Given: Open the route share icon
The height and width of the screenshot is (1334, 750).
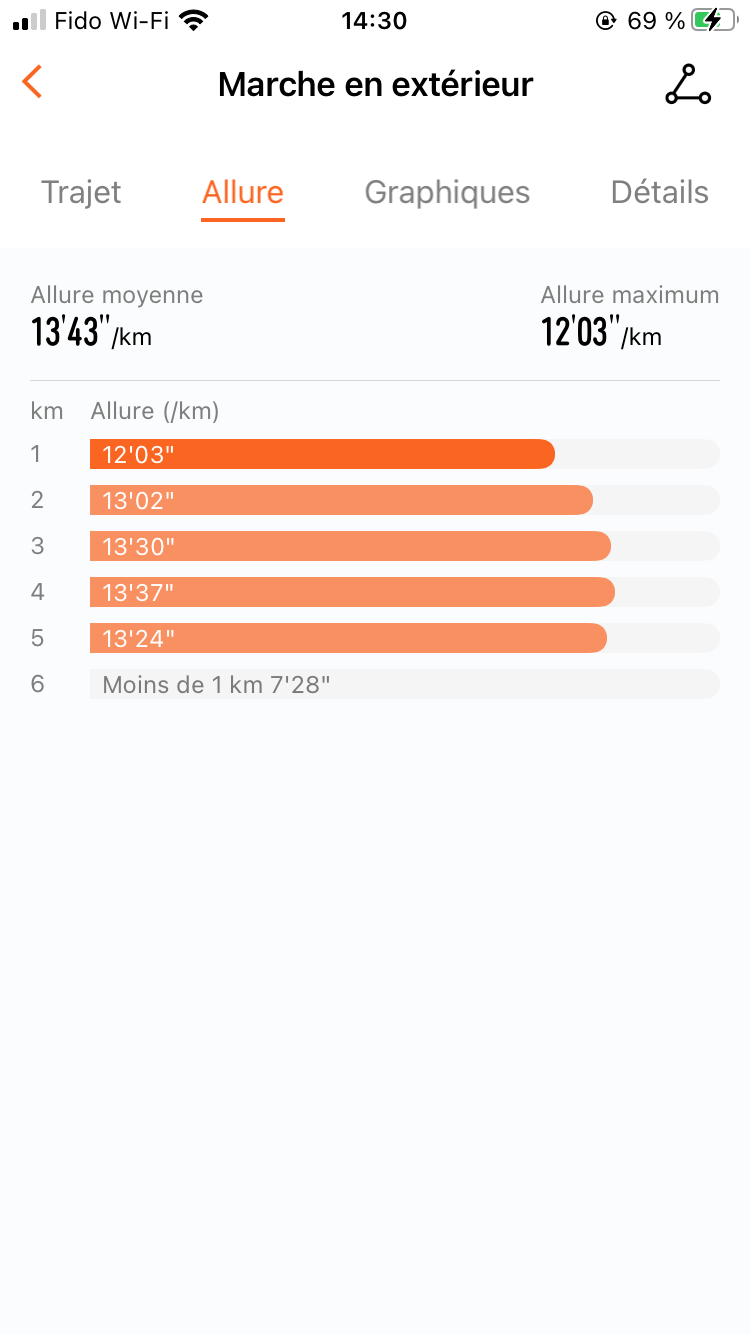Looking at the screenshot, I should click(688, 85).
